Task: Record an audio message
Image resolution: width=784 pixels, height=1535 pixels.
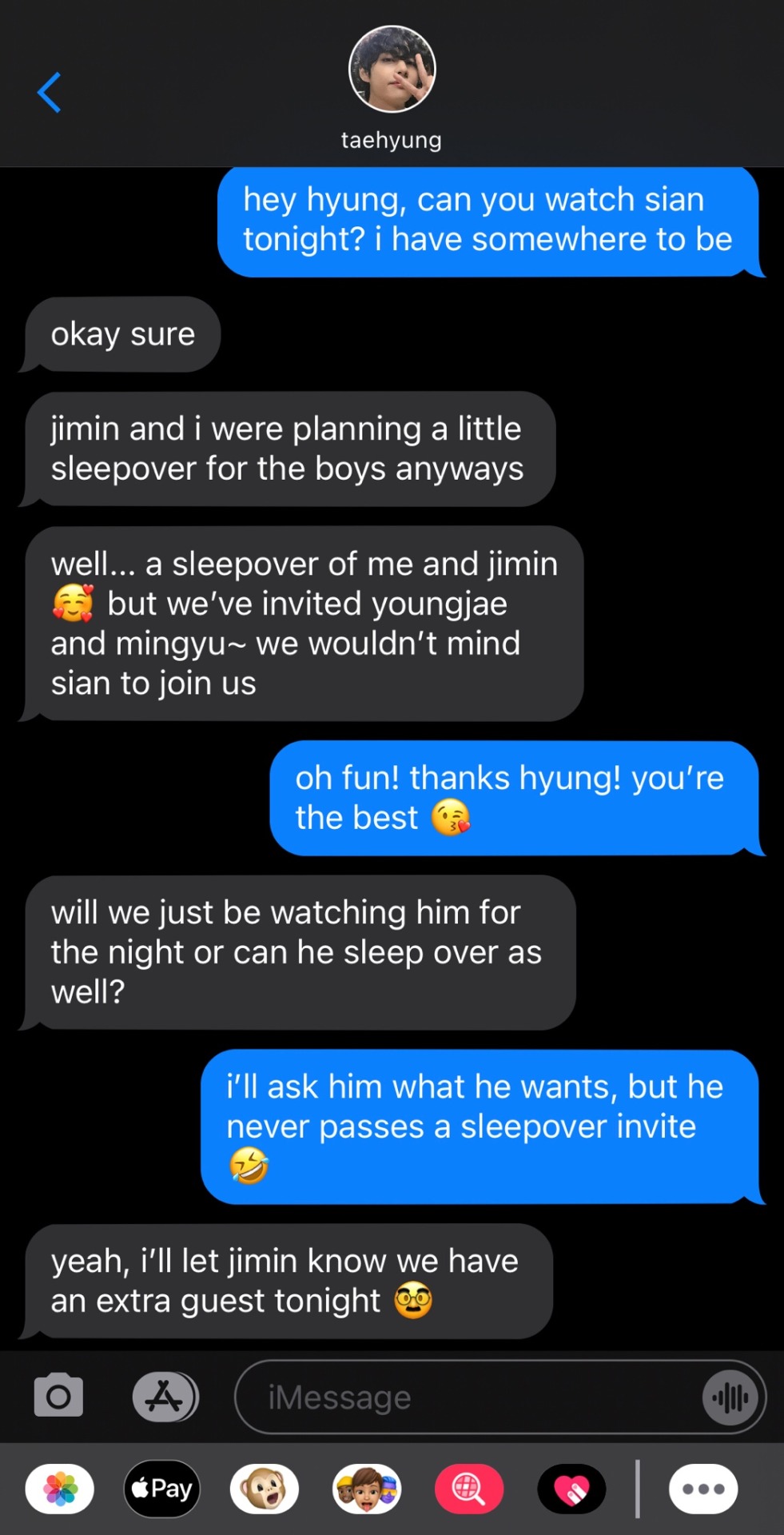Action: tap(730, 1397)
